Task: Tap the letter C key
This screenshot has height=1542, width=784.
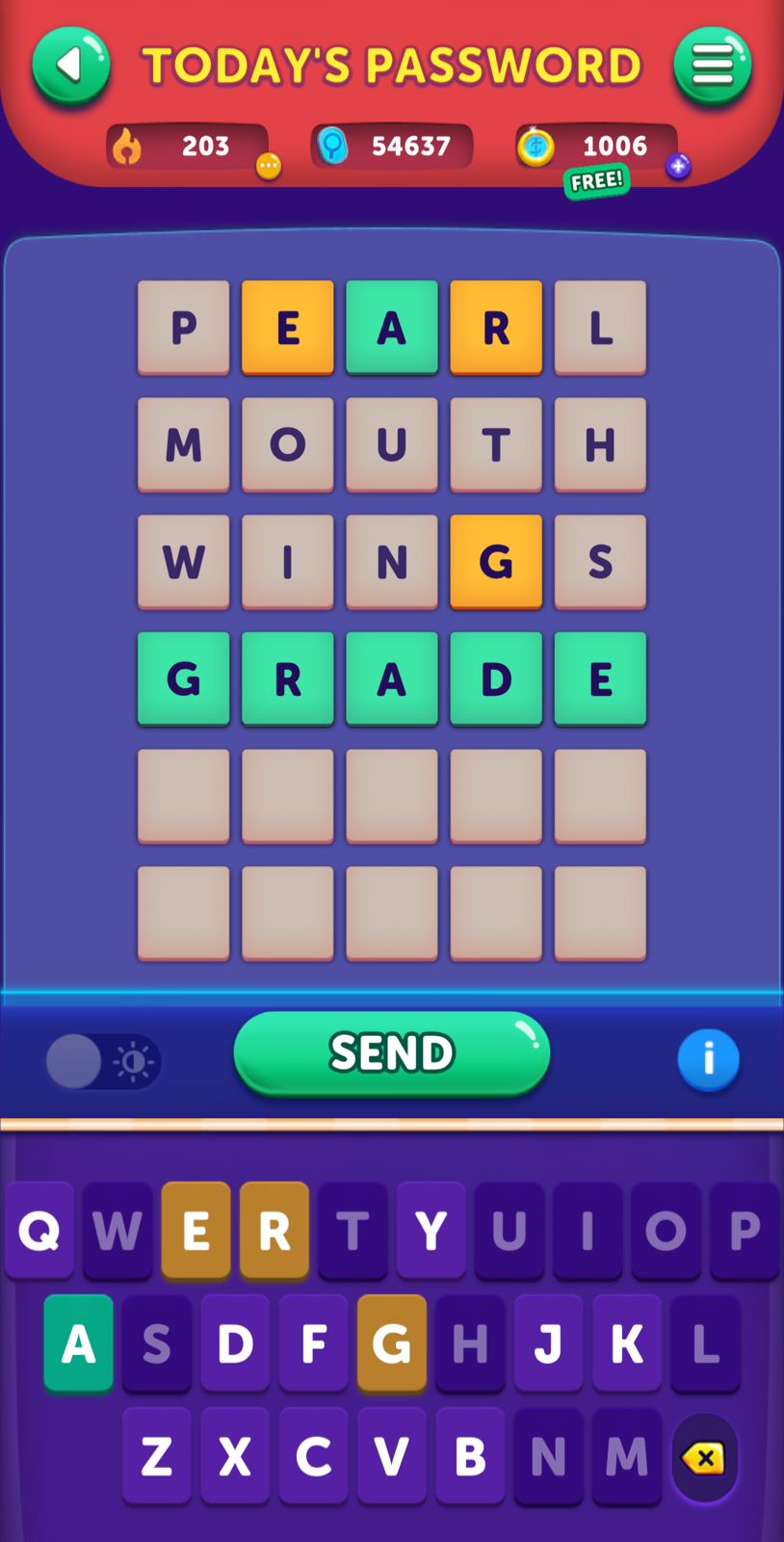Action: [x=313, y=1455]
